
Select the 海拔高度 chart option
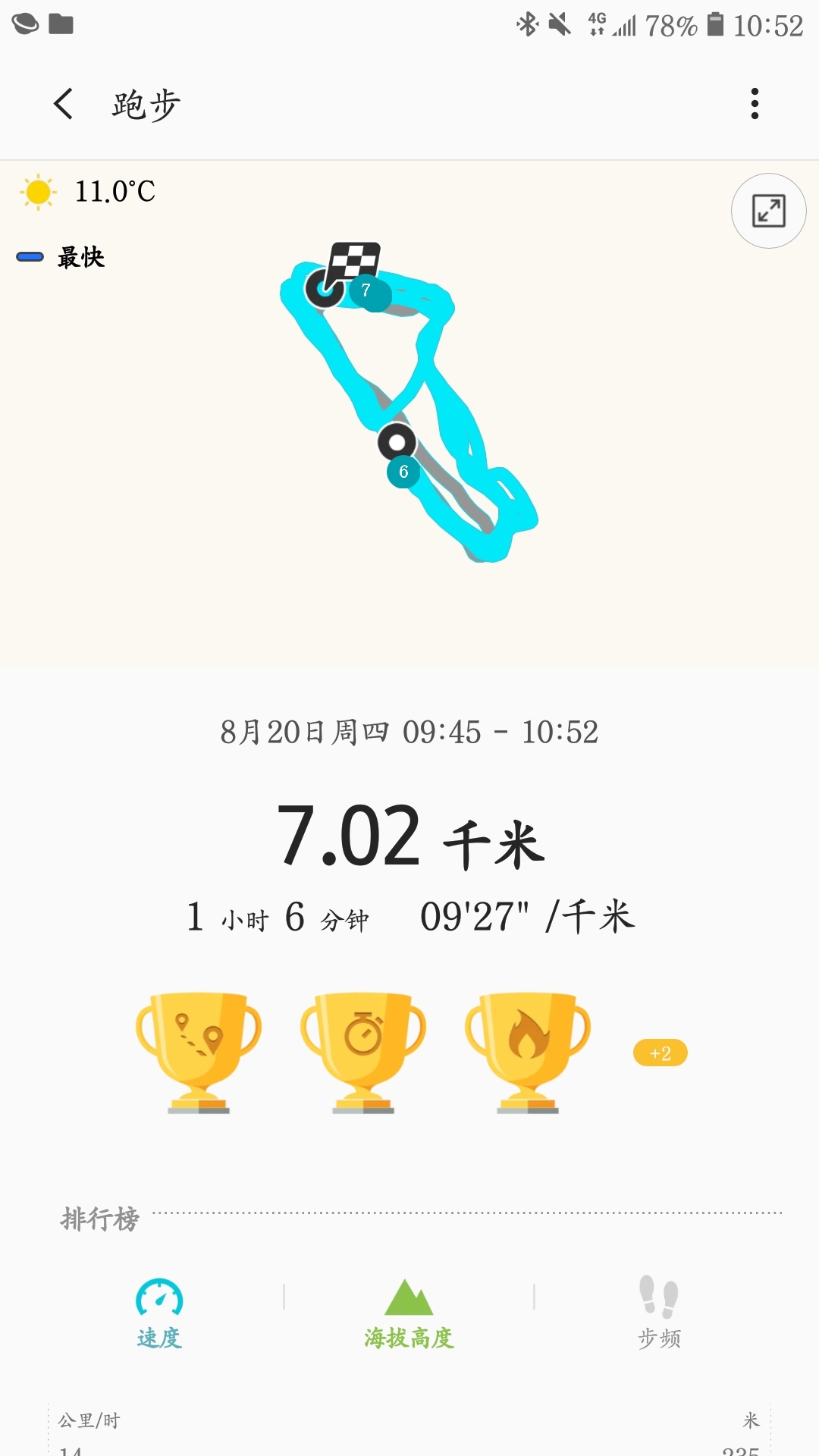(x=409, y=1312)
